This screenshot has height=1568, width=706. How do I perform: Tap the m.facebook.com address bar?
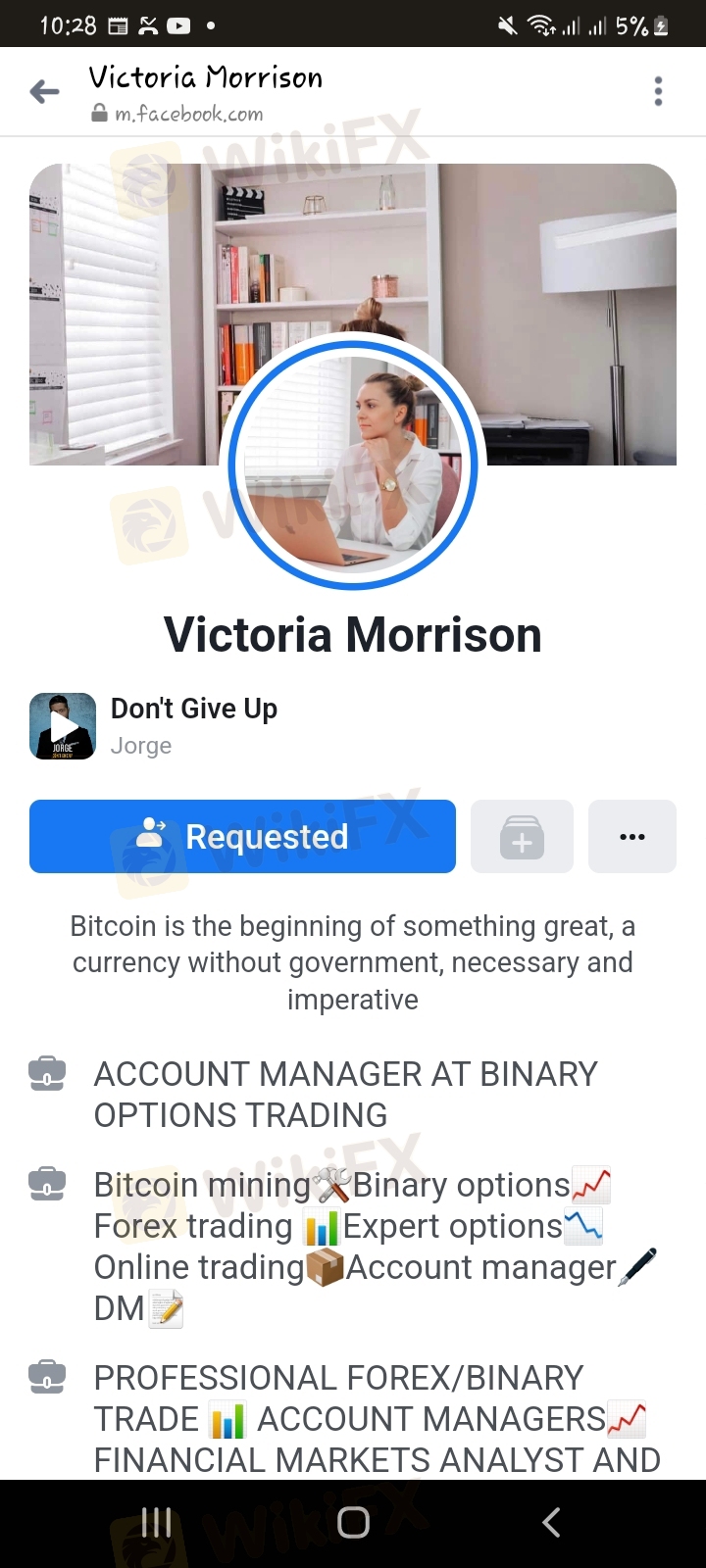click(206, 95)
